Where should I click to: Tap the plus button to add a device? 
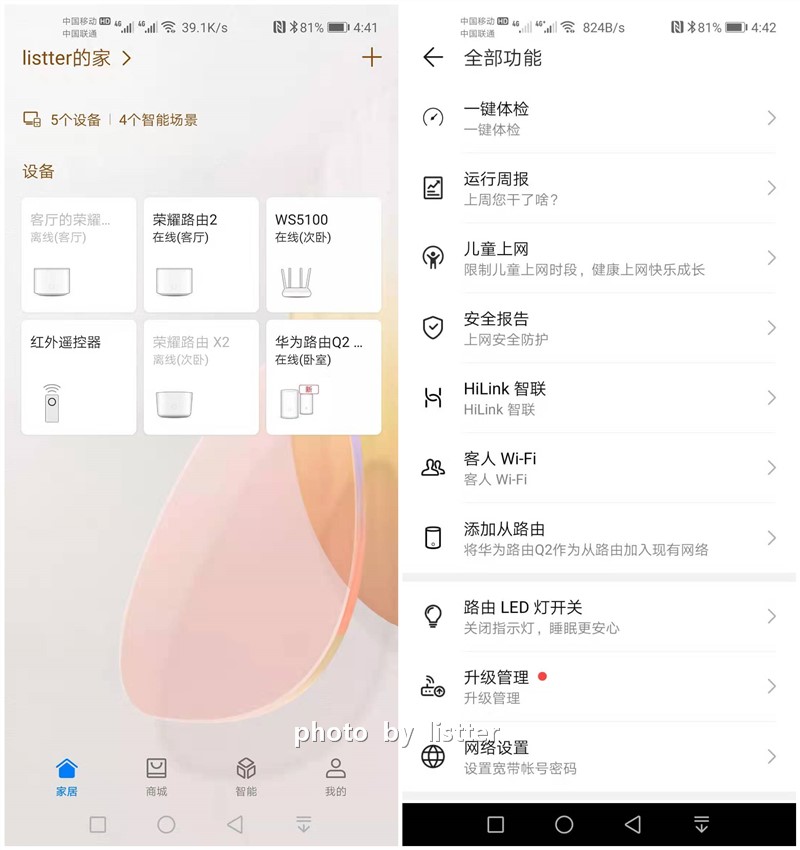371,58
